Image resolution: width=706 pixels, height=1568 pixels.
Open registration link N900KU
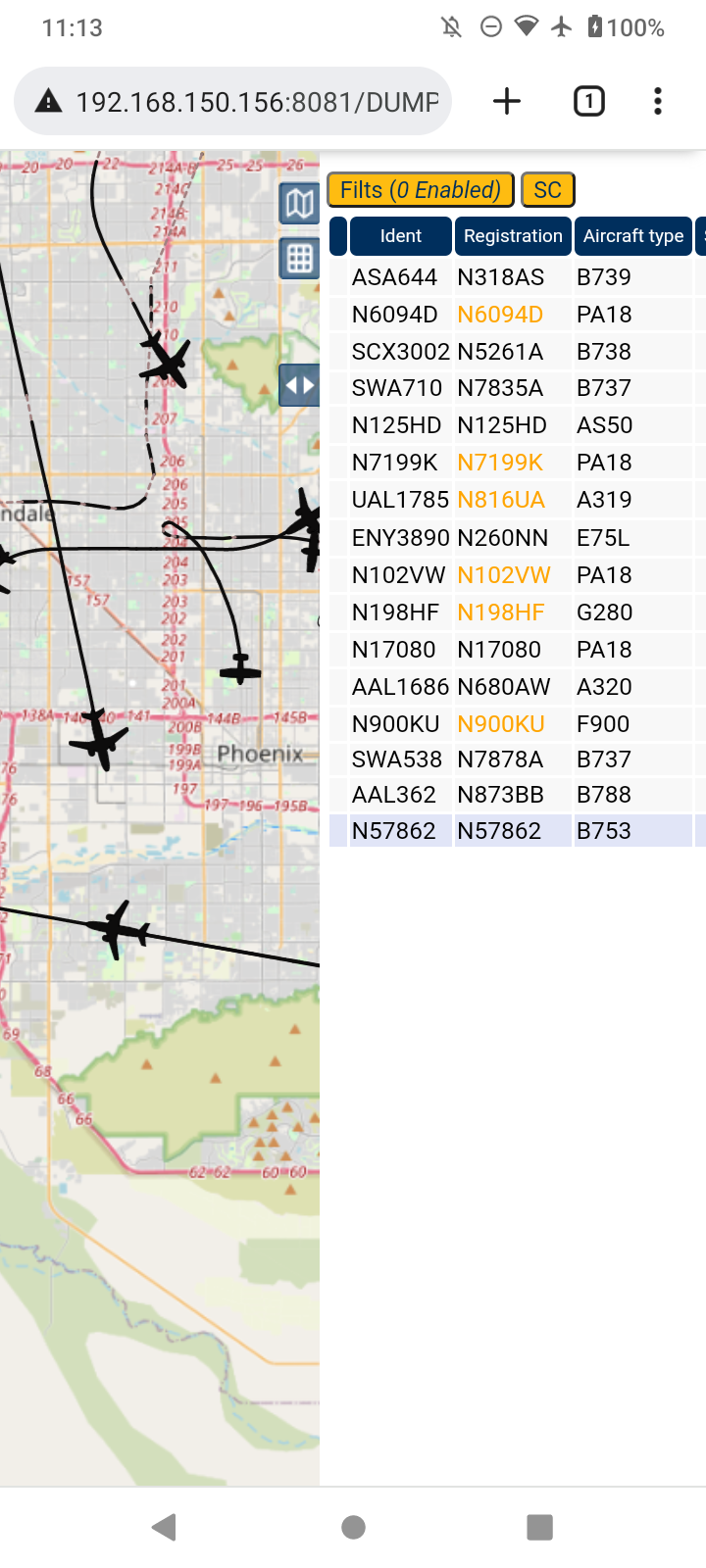point(501,724)
